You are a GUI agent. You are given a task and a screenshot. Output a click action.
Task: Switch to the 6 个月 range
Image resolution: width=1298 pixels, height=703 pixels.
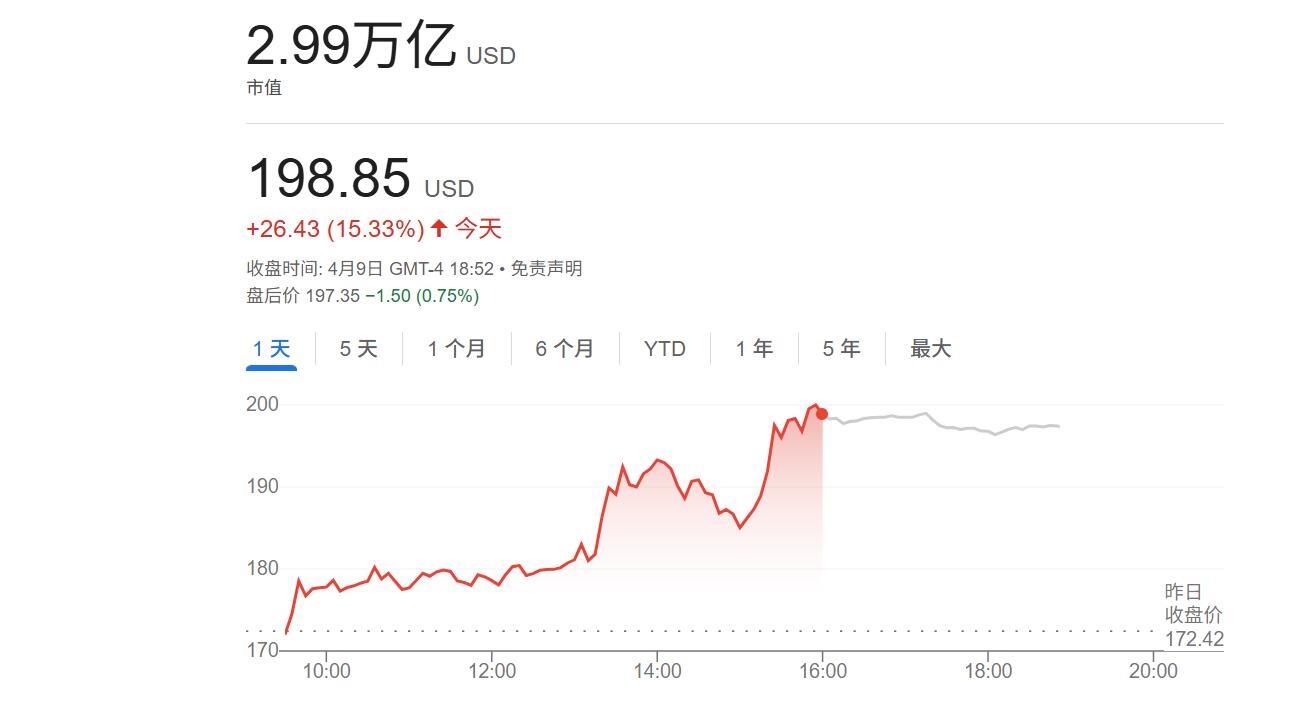click(564, 349)
